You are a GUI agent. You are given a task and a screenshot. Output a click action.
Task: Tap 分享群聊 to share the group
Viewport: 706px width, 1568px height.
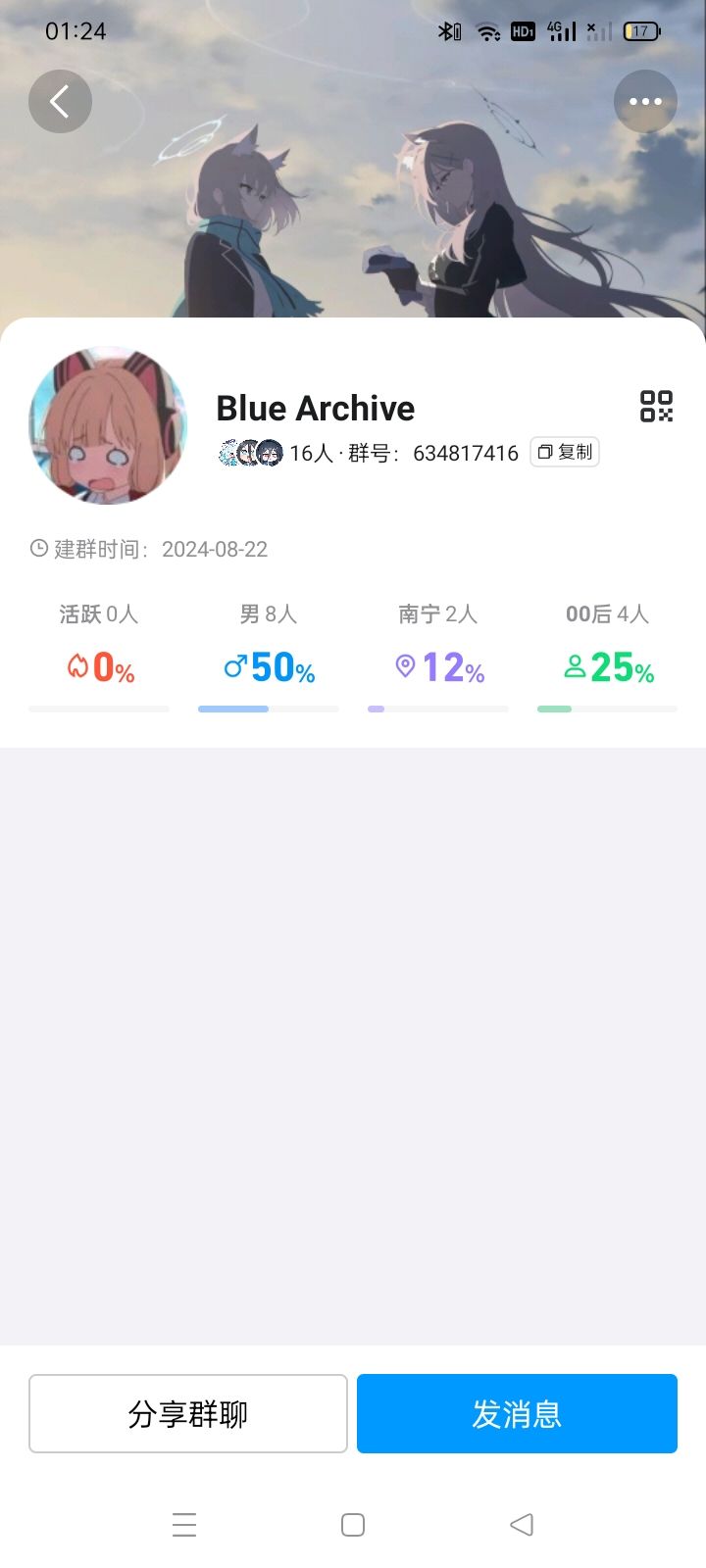pos(188,1413)
